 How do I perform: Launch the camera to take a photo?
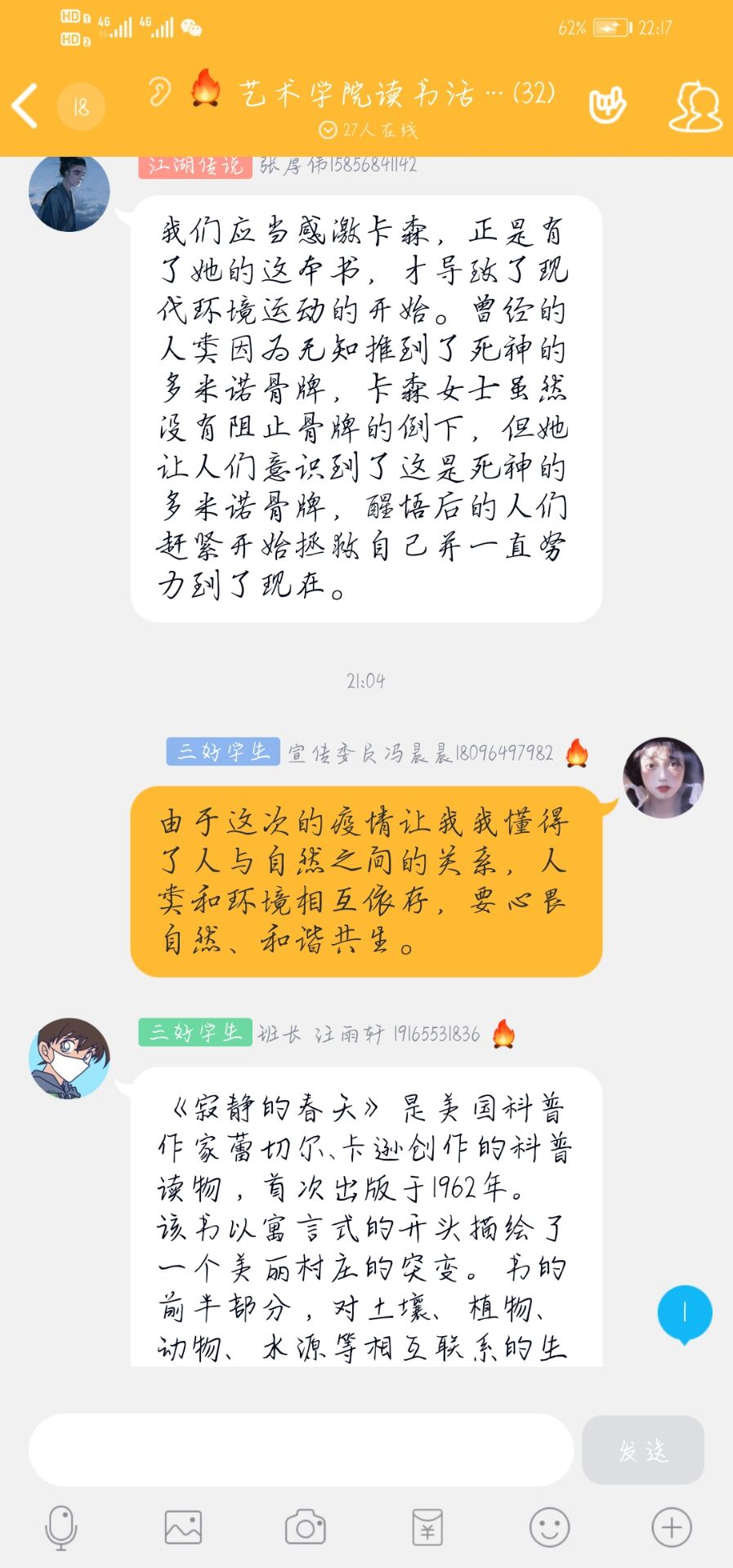[305, 1527]
